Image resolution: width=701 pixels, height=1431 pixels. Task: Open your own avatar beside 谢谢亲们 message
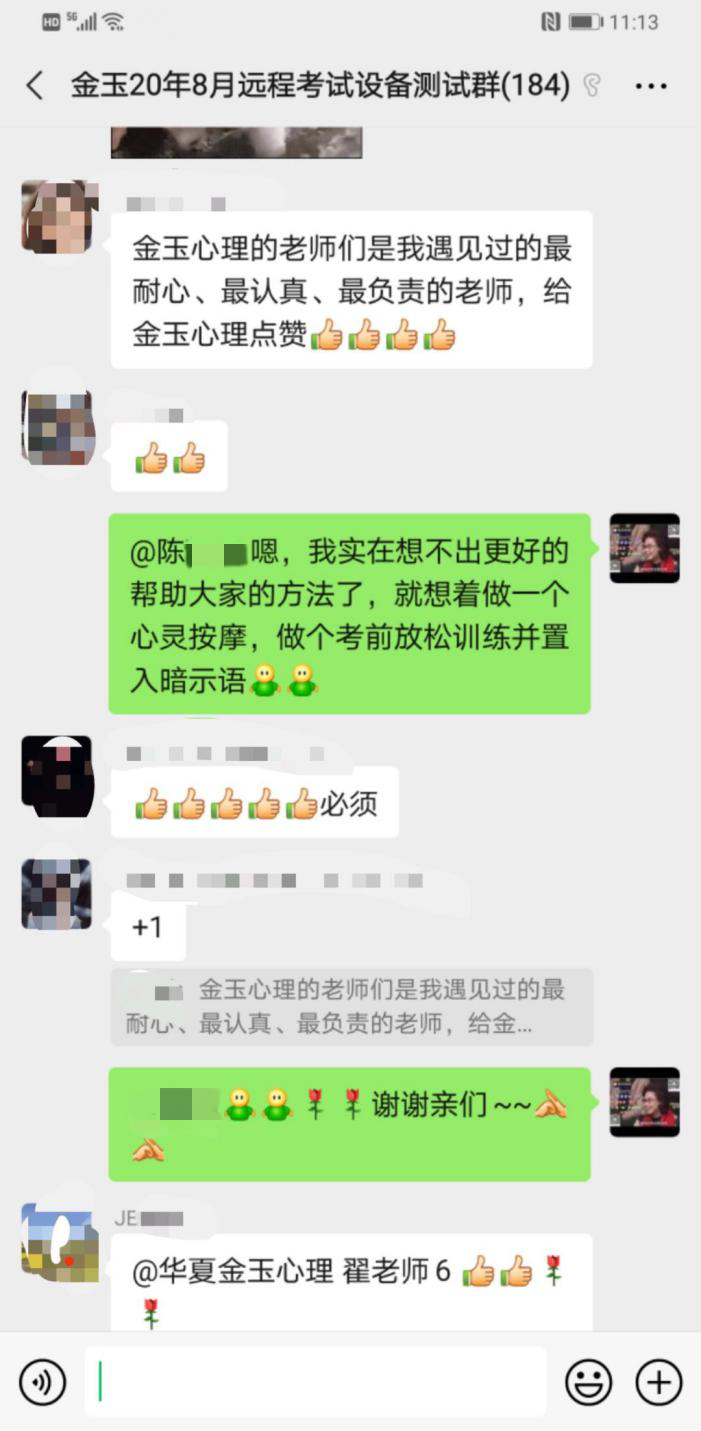click(645, 1102)
